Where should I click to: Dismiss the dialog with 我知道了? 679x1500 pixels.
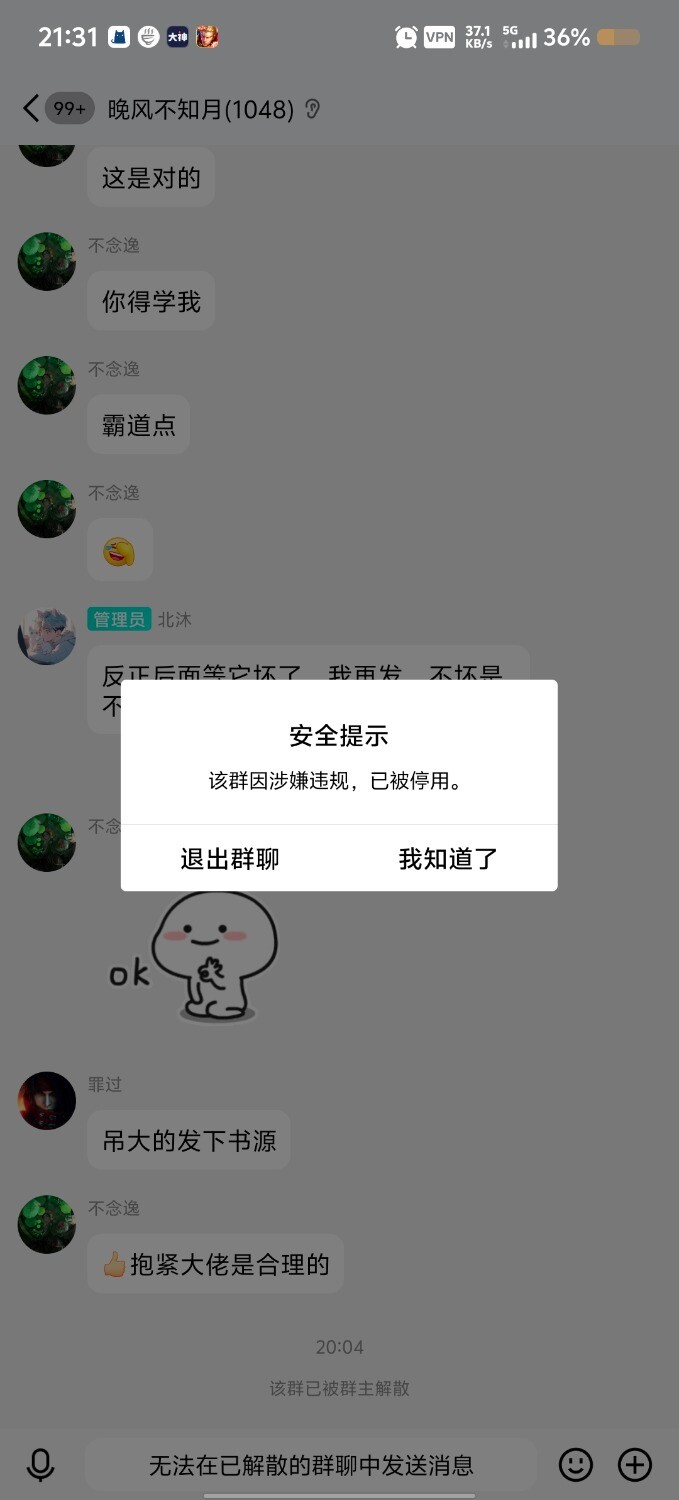448,859
